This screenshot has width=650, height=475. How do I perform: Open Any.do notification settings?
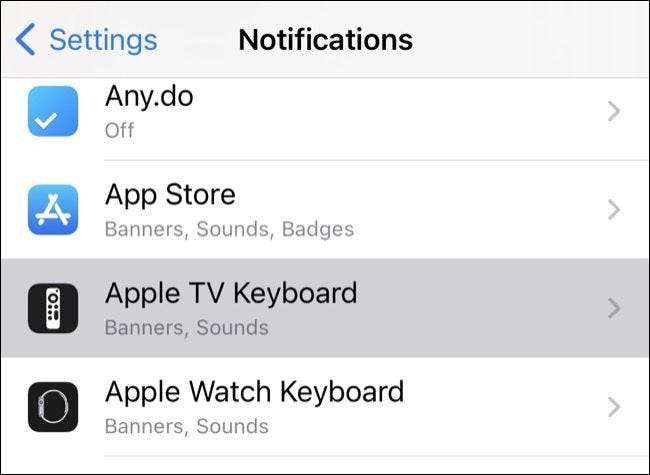[x=324, y=112]
